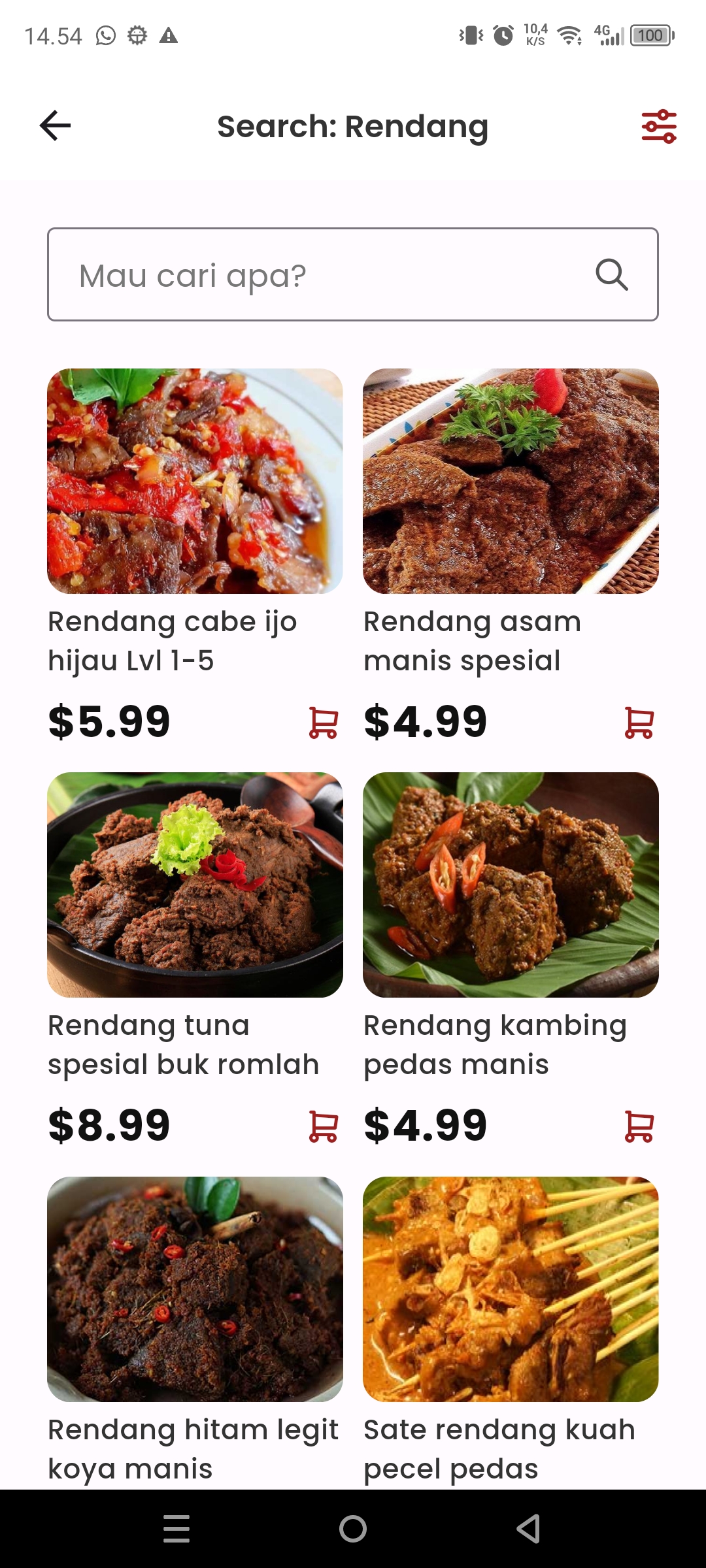Add Rendang asam manis spesial to cart

[x=639, y=723]
